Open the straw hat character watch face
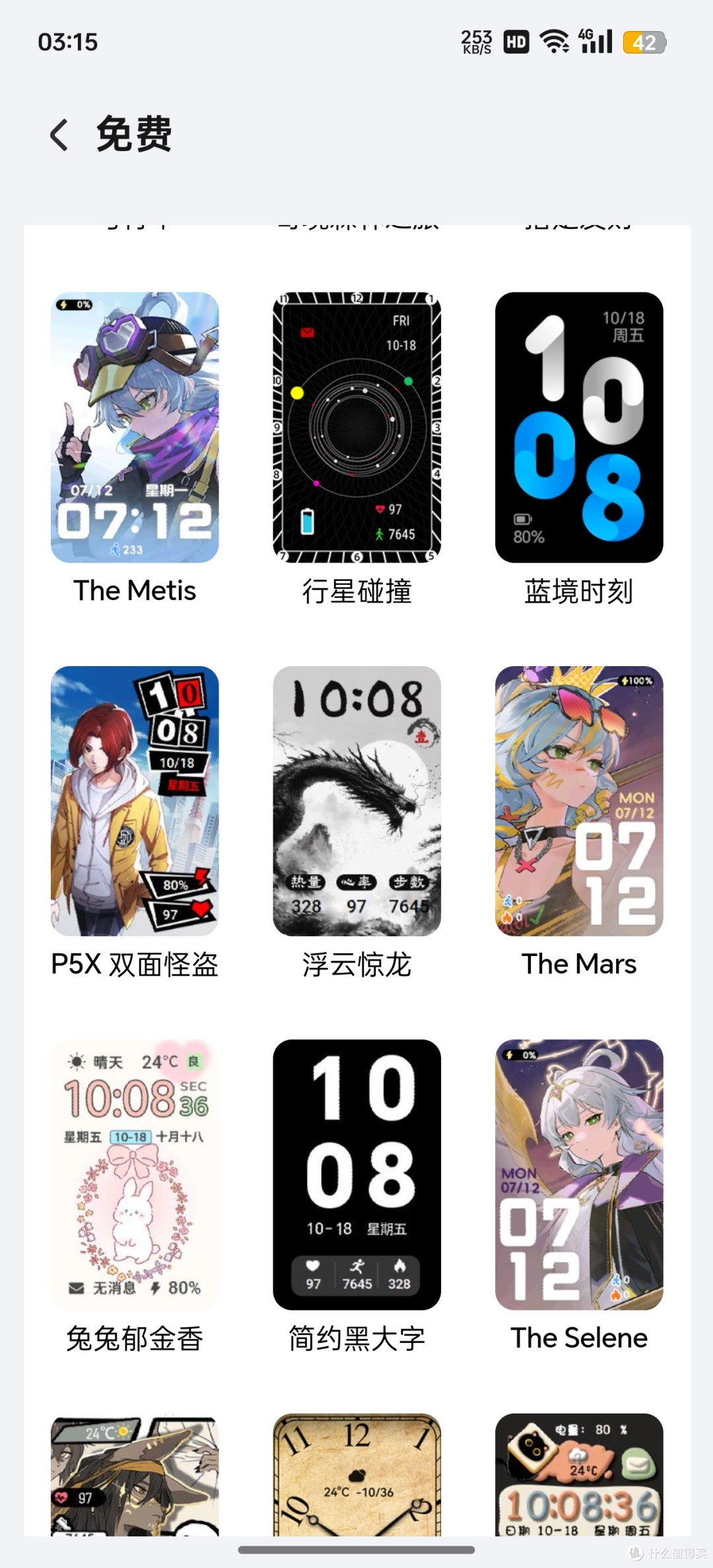This screenshot has height=1568, width=713. click(135, 1474)
